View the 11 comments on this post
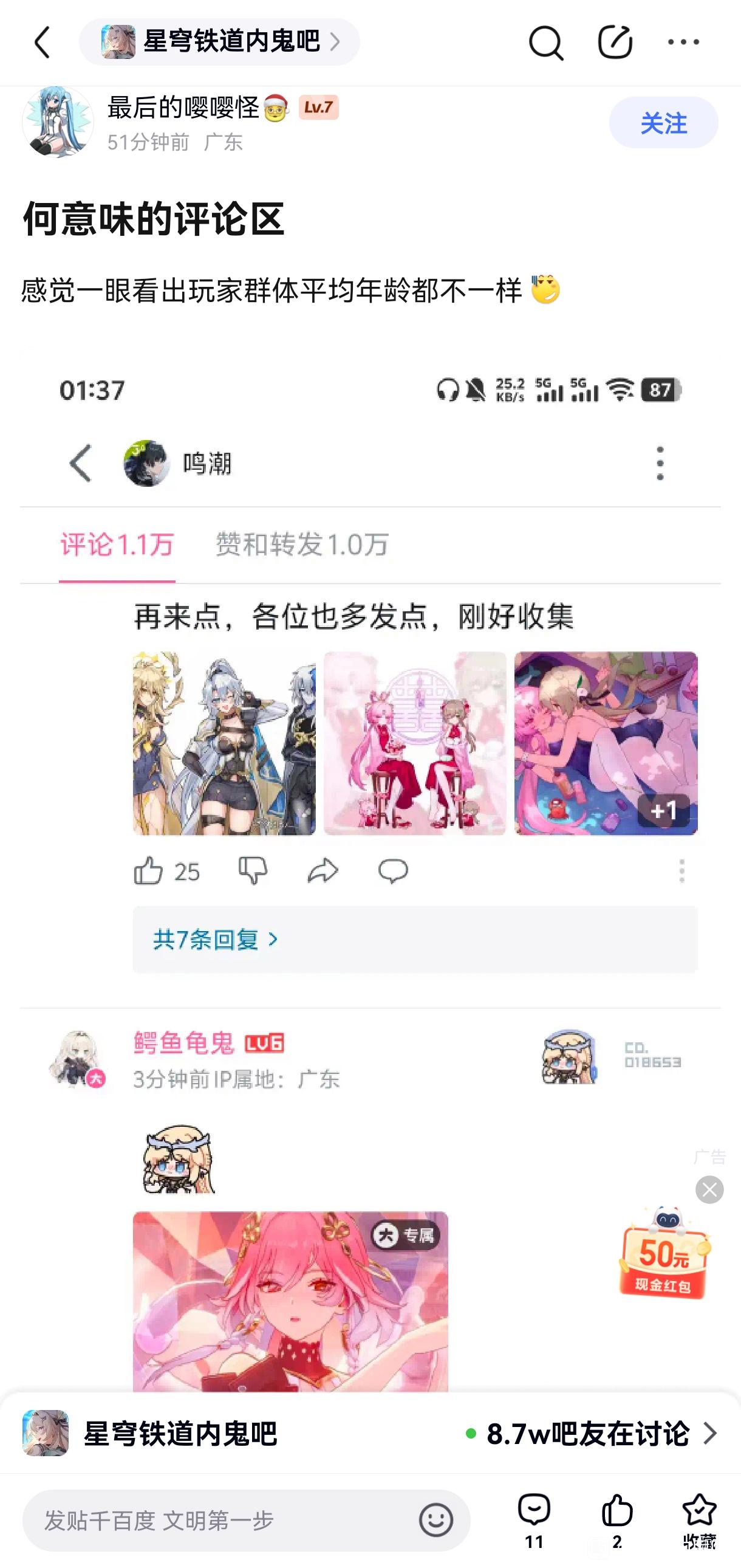This screenshot has width=741, height=1568. click(x=534, y=1521)
